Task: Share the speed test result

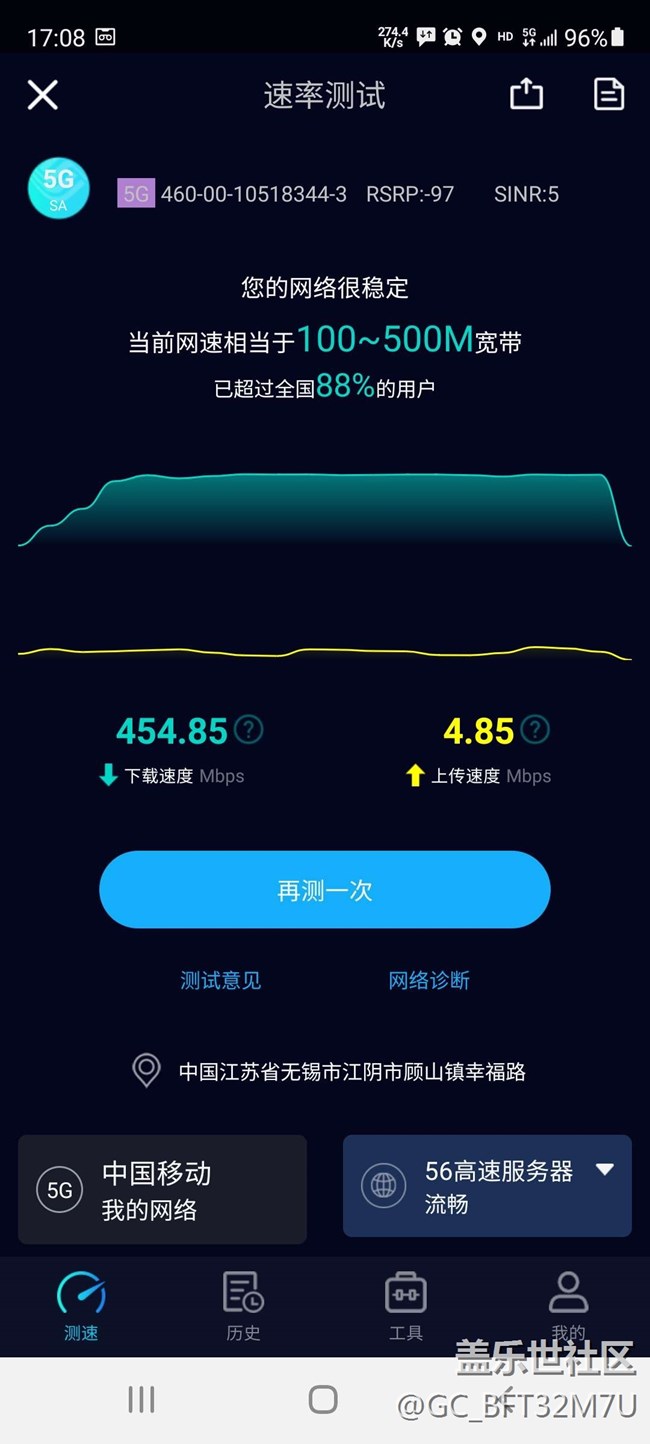Action: [526, 94]
